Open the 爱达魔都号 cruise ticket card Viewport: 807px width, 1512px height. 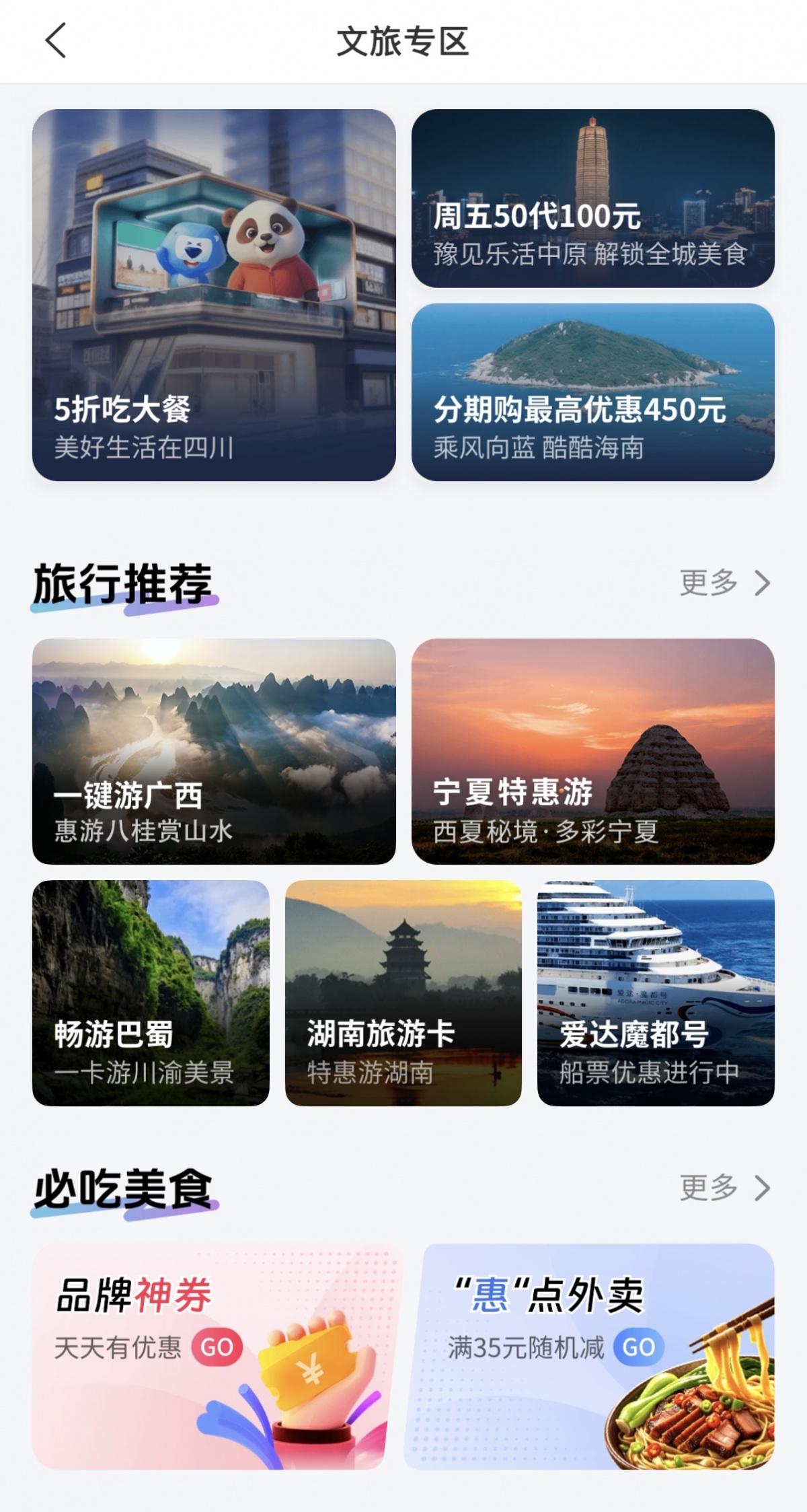(656, 993)
